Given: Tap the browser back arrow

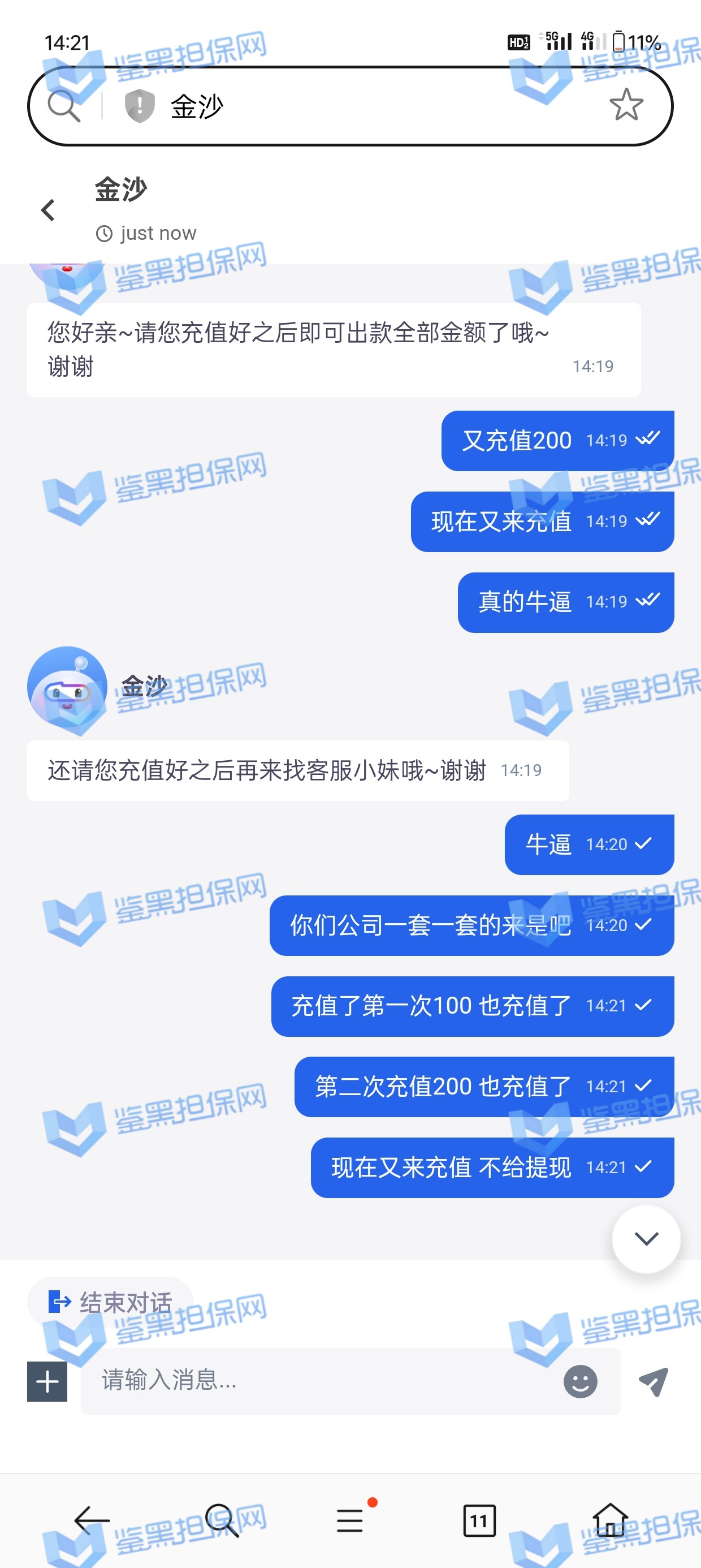Looking at the screenshot, I should point(92,1520).
